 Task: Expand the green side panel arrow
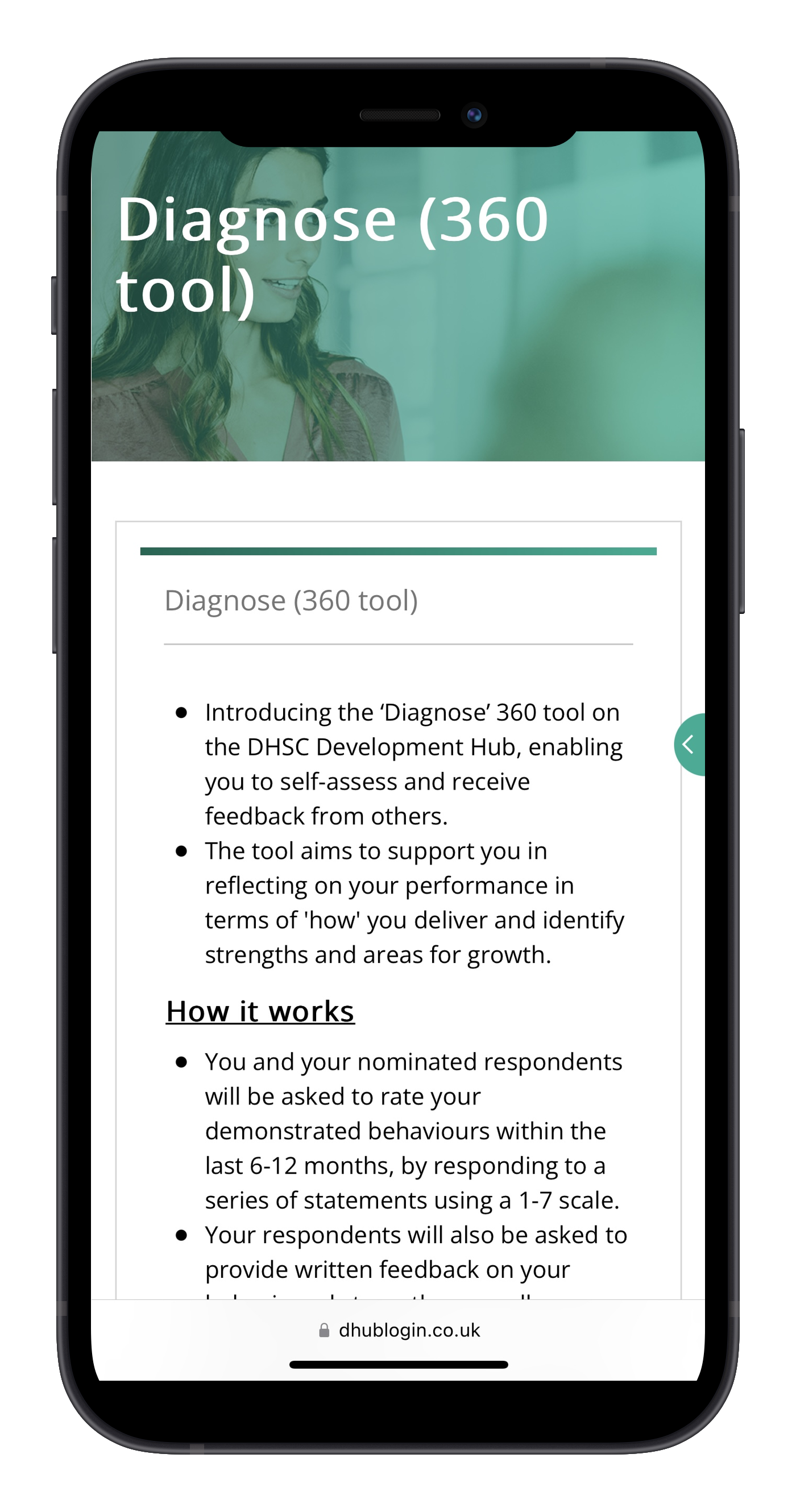pos(689,744)
